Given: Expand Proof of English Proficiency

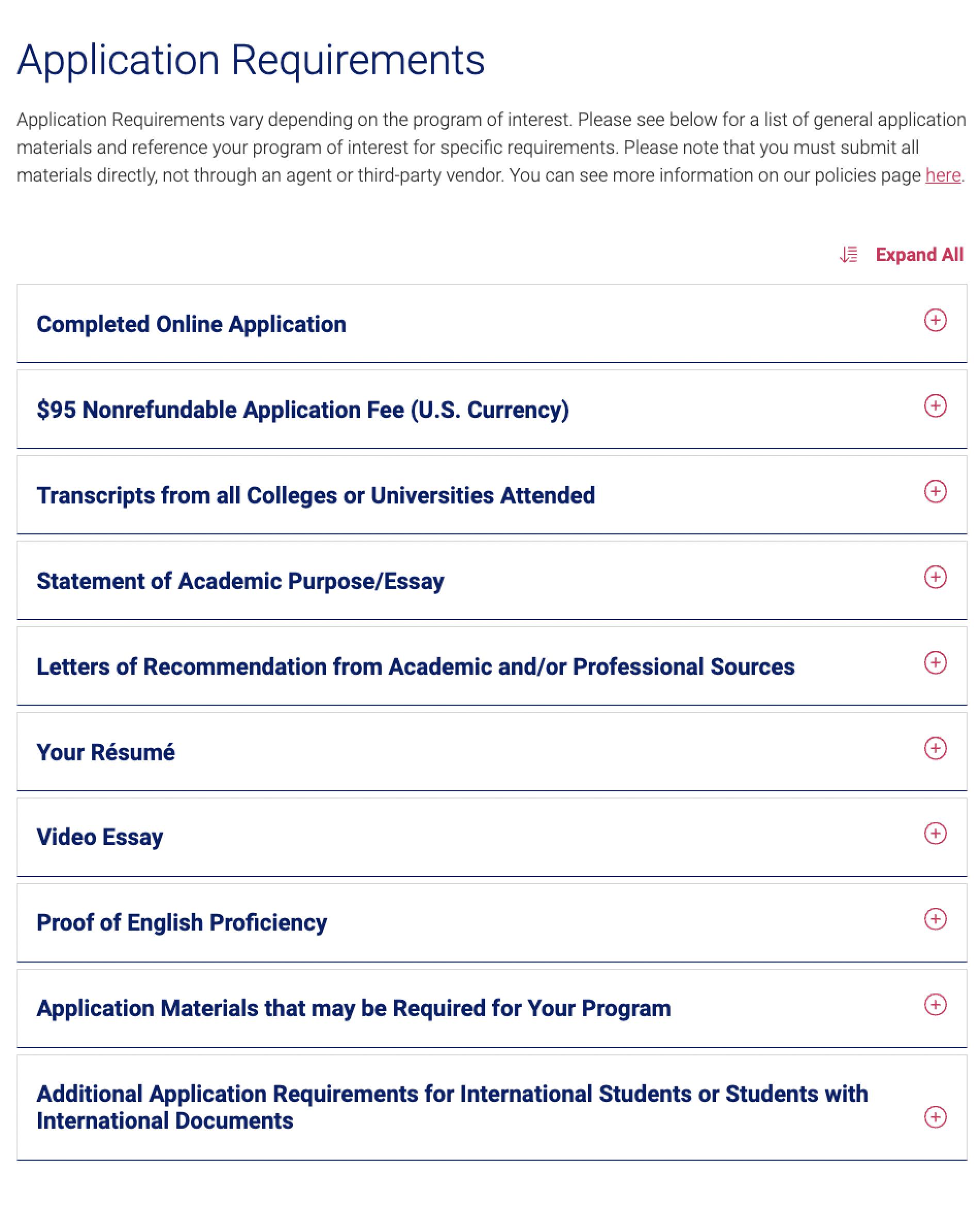Looking at the screenshot, I should (x=935, y=919).
